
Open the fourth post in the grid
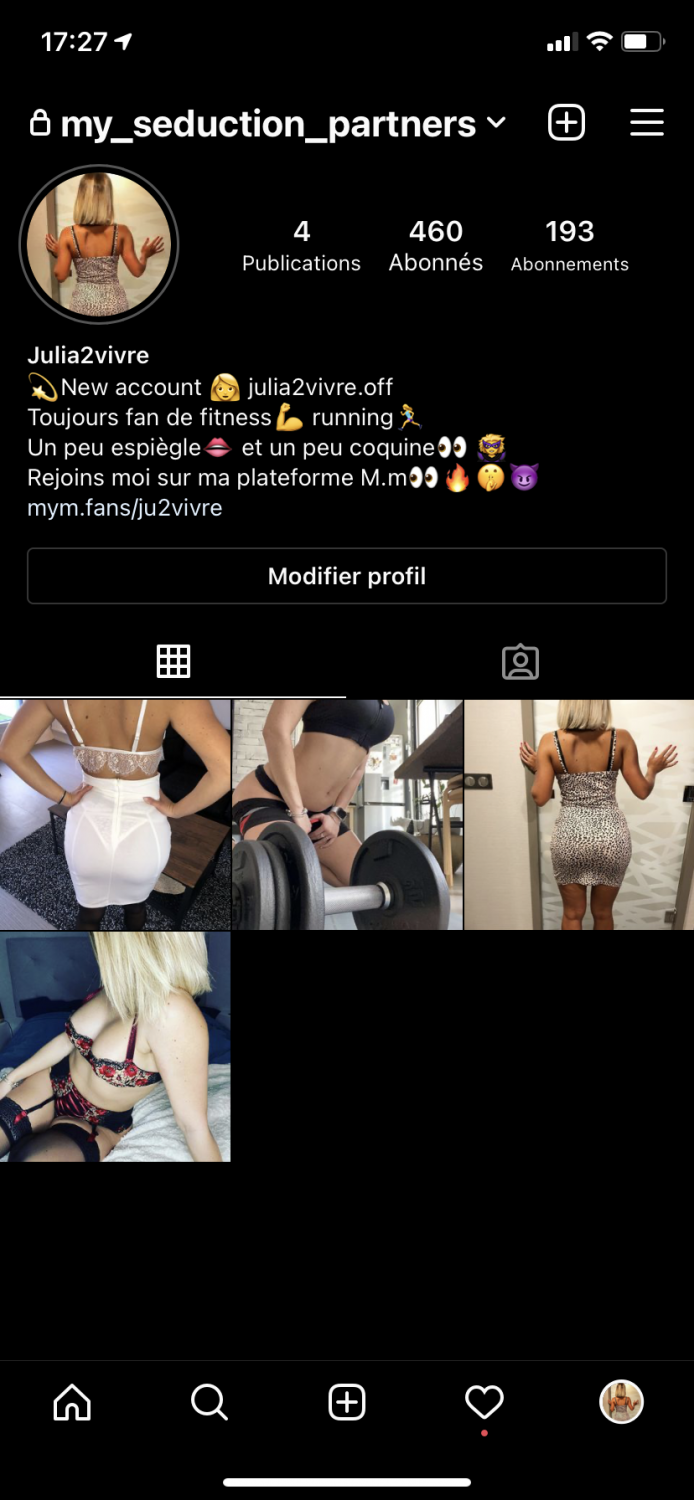click(115, 1047)
